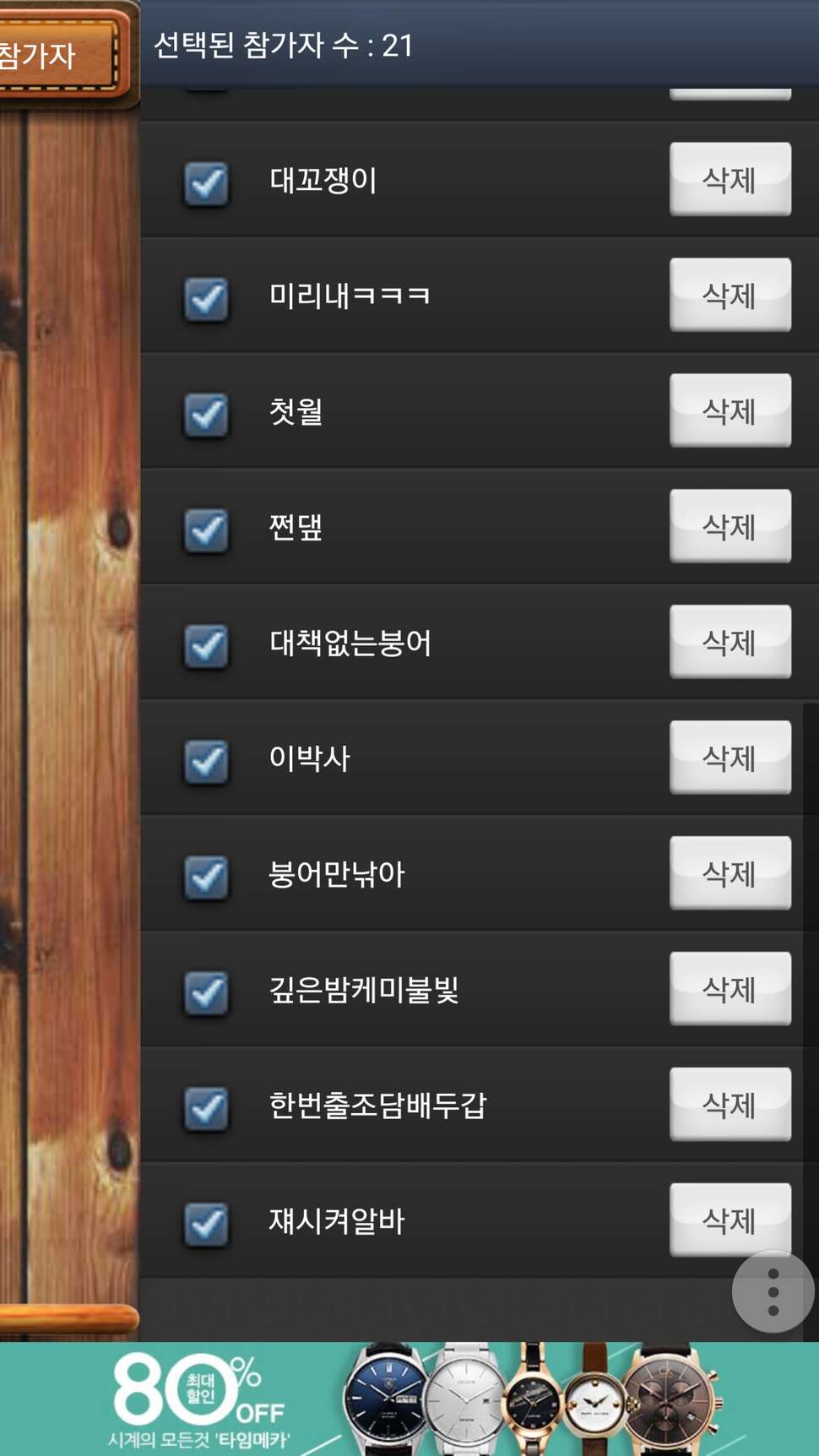The width and height of the screenshot is (819, 1456).
Task: Deselect 깊은밤케미불빛 checkbox
Action: [206, 993]
